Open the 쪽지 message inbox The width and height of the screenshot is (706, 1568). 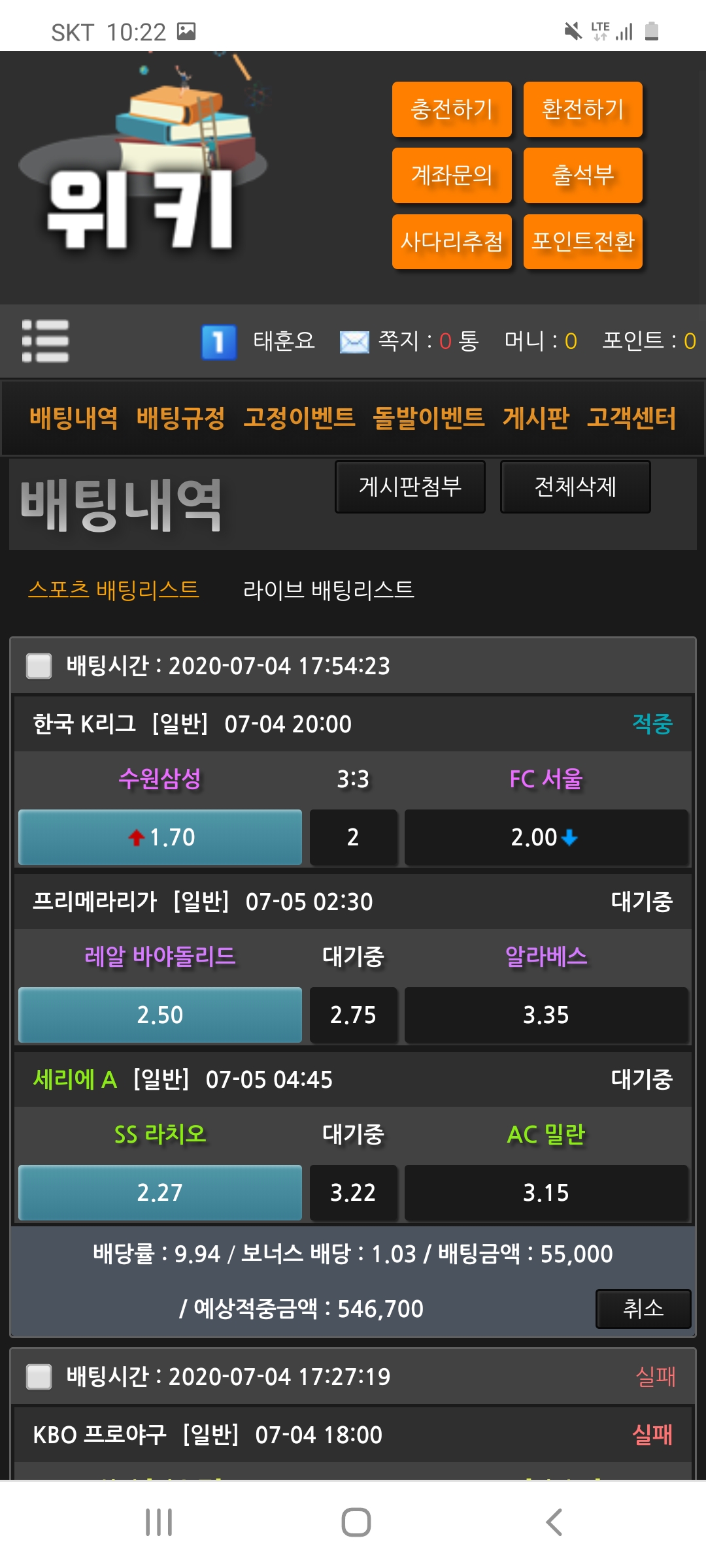point(409,341)
